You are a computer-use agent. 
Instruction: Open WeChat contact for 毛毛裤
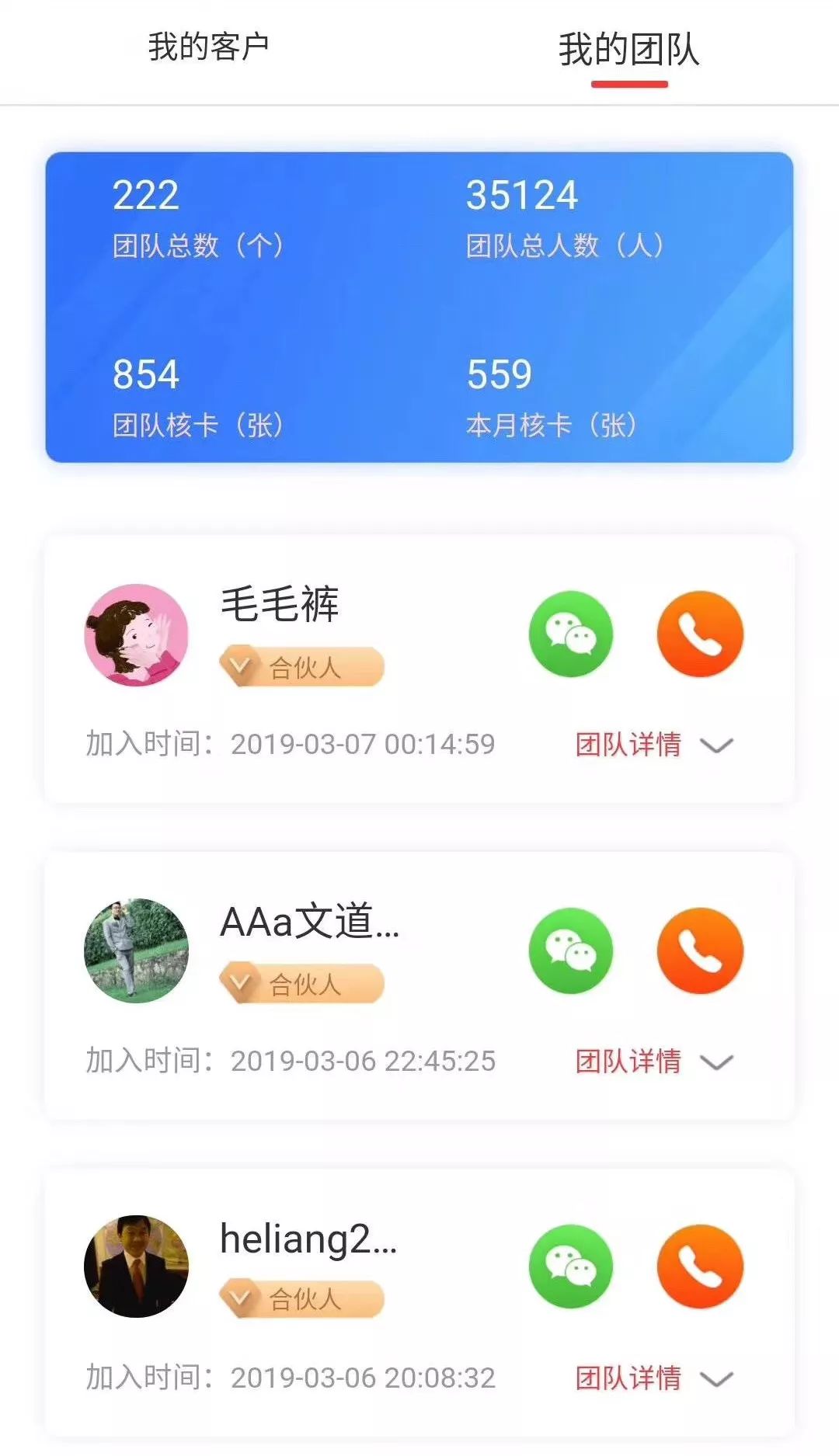tap(571, 634)
